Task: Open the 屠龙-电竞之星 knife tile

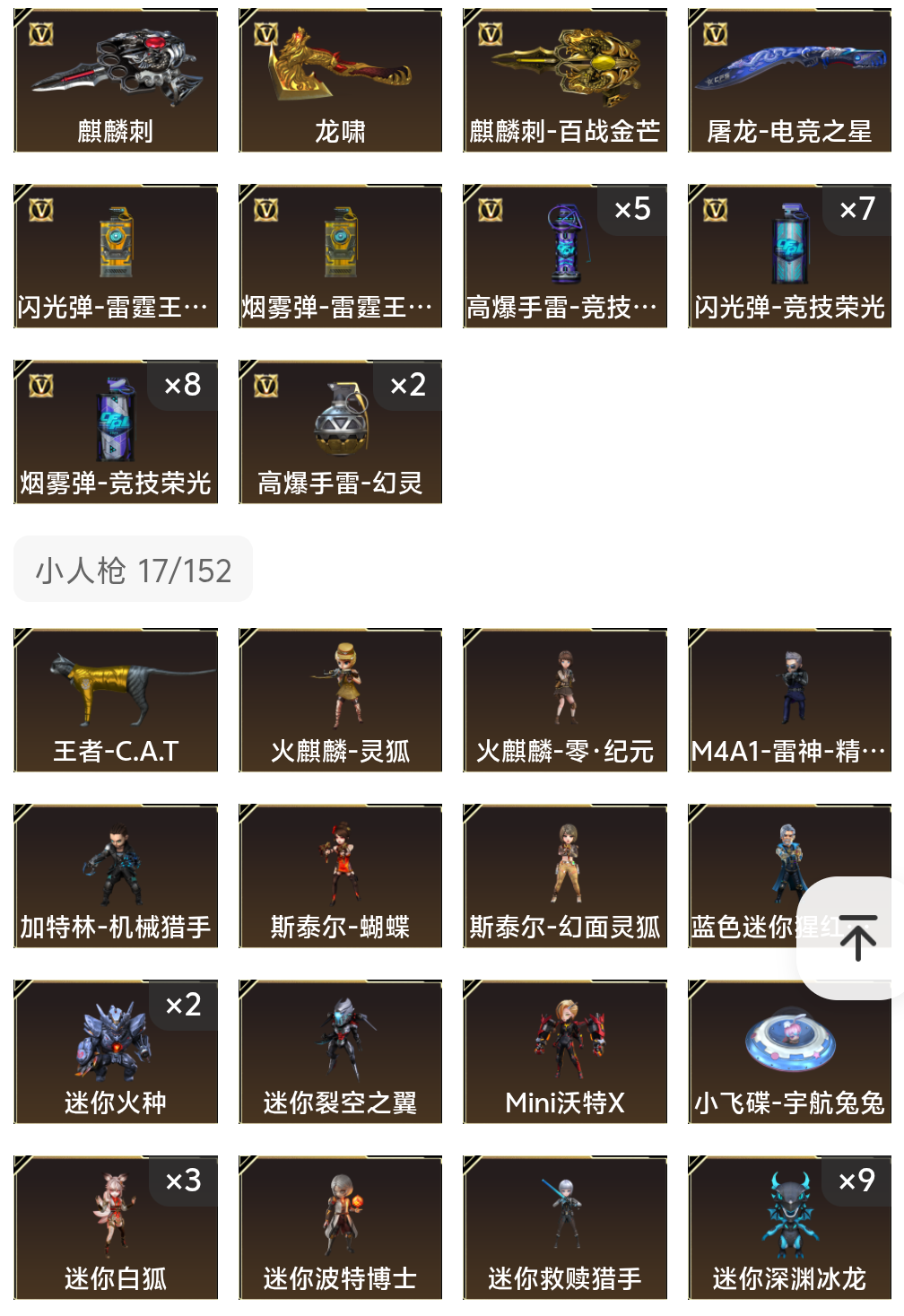Action: 790,81
